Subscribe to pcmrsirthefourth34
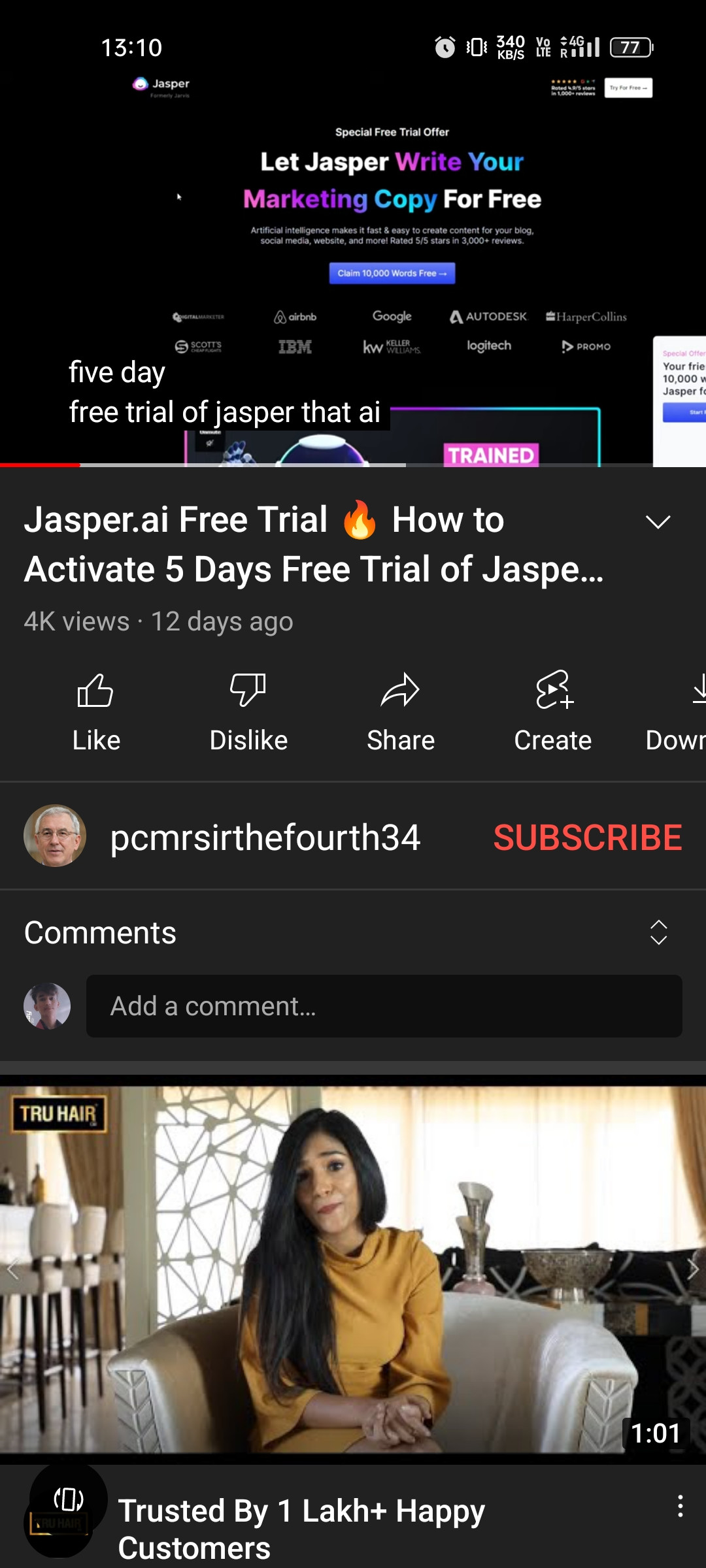 point(588,838)
